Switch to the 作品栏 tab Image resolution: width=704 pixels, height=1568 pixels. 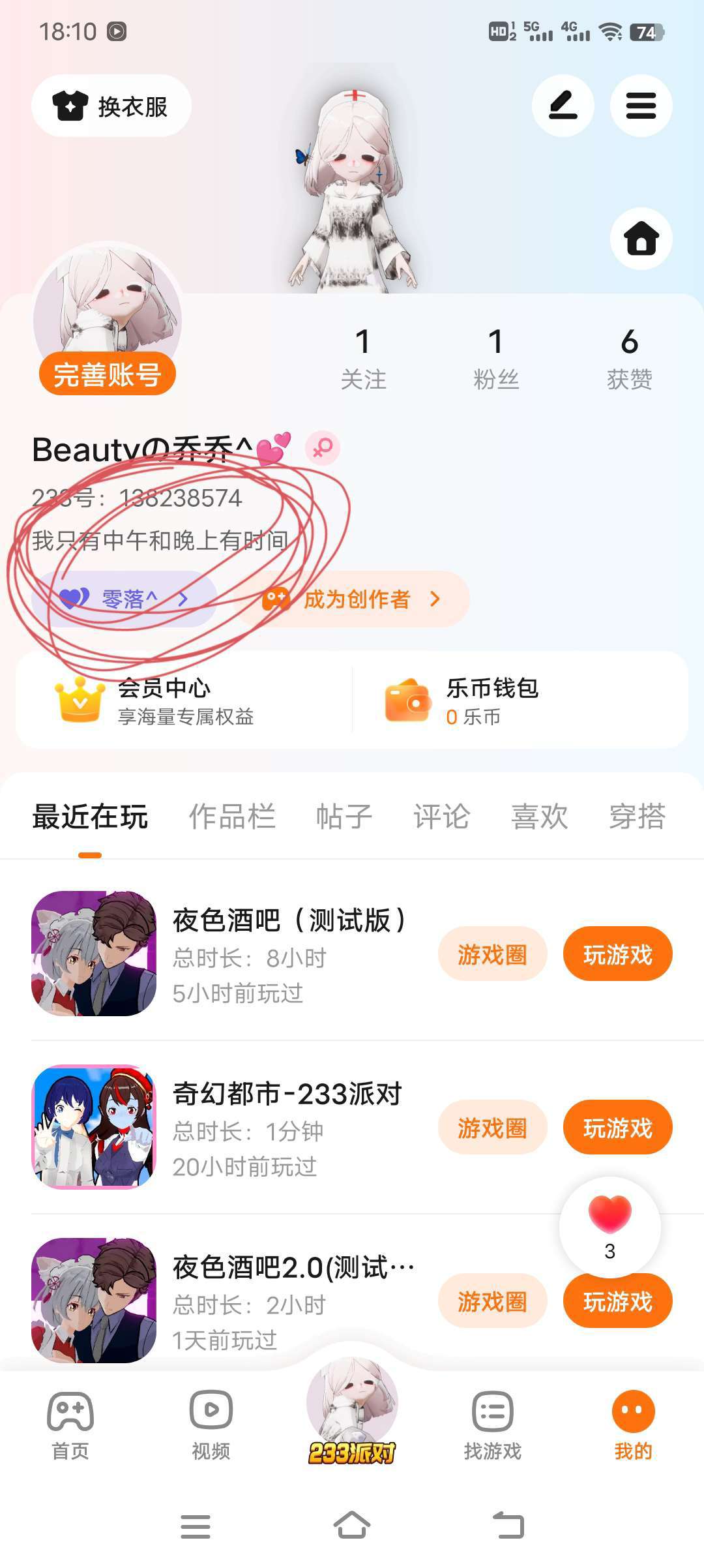pos(232,817)
